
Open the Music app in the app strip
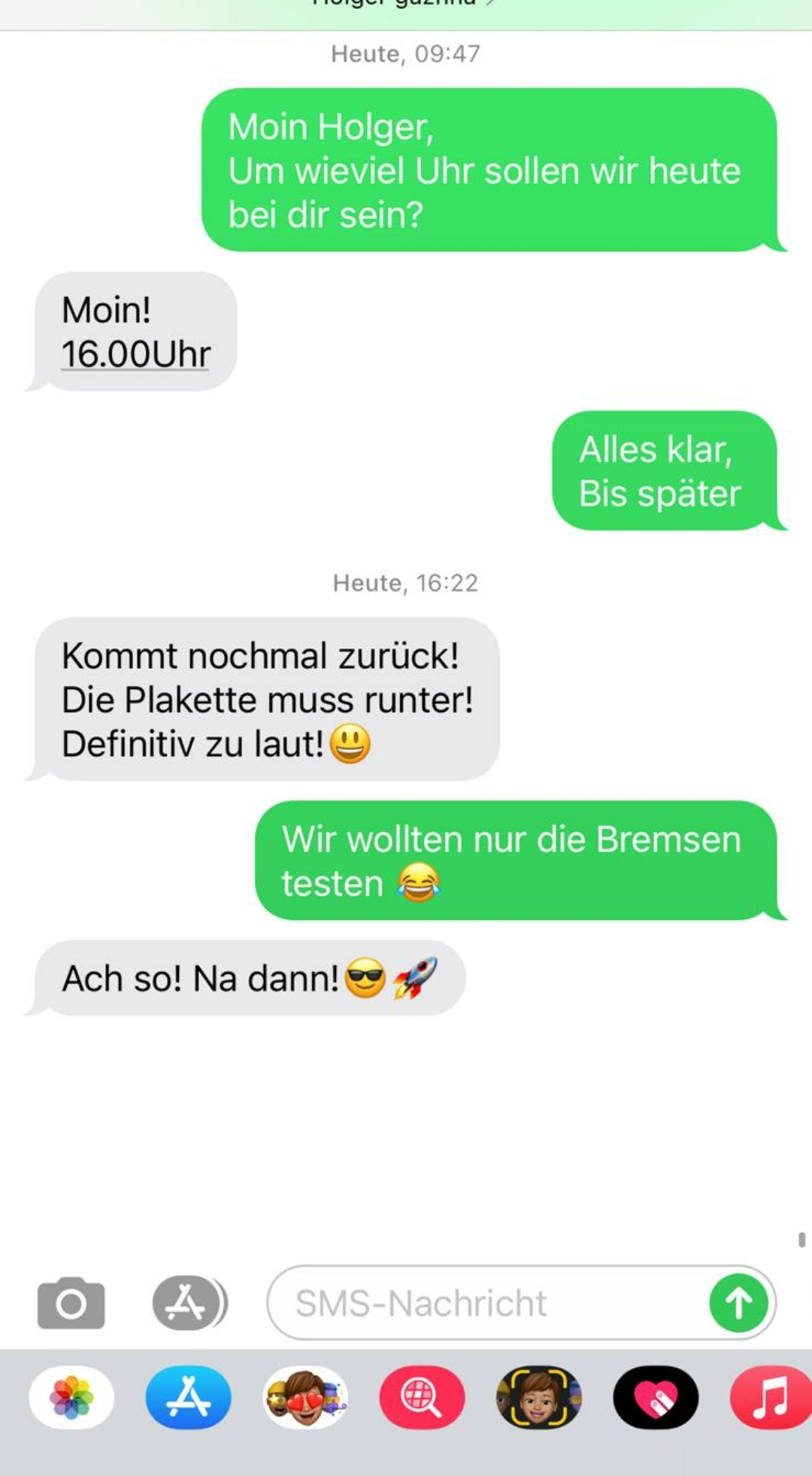point(771,1397)
